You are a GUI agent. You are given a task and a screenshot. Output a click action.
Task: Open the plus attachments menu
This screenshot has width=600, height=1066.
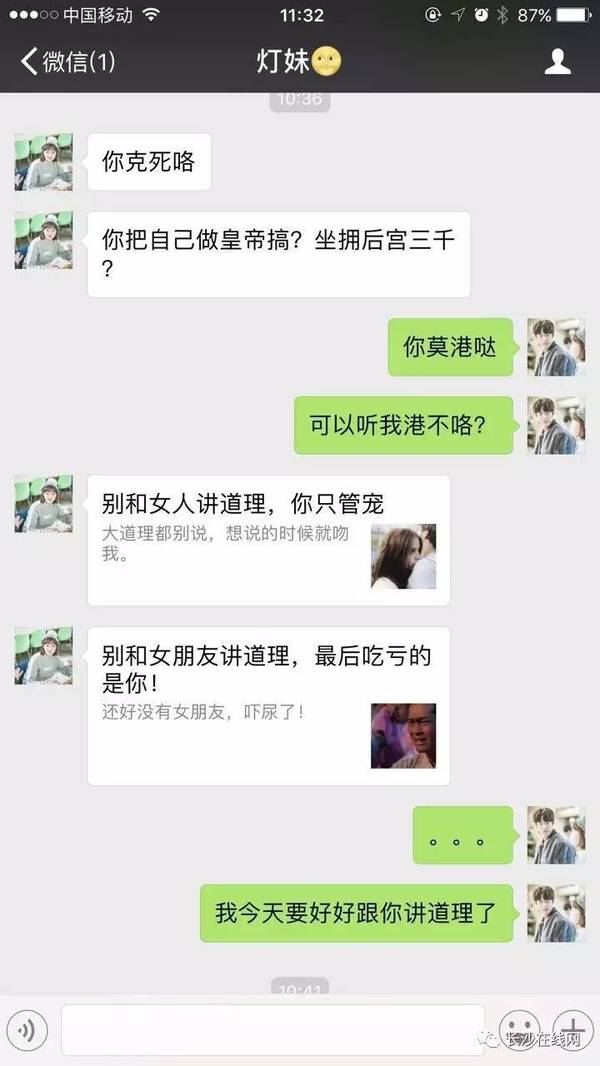pyautogui.click(x=573, y=1031)
